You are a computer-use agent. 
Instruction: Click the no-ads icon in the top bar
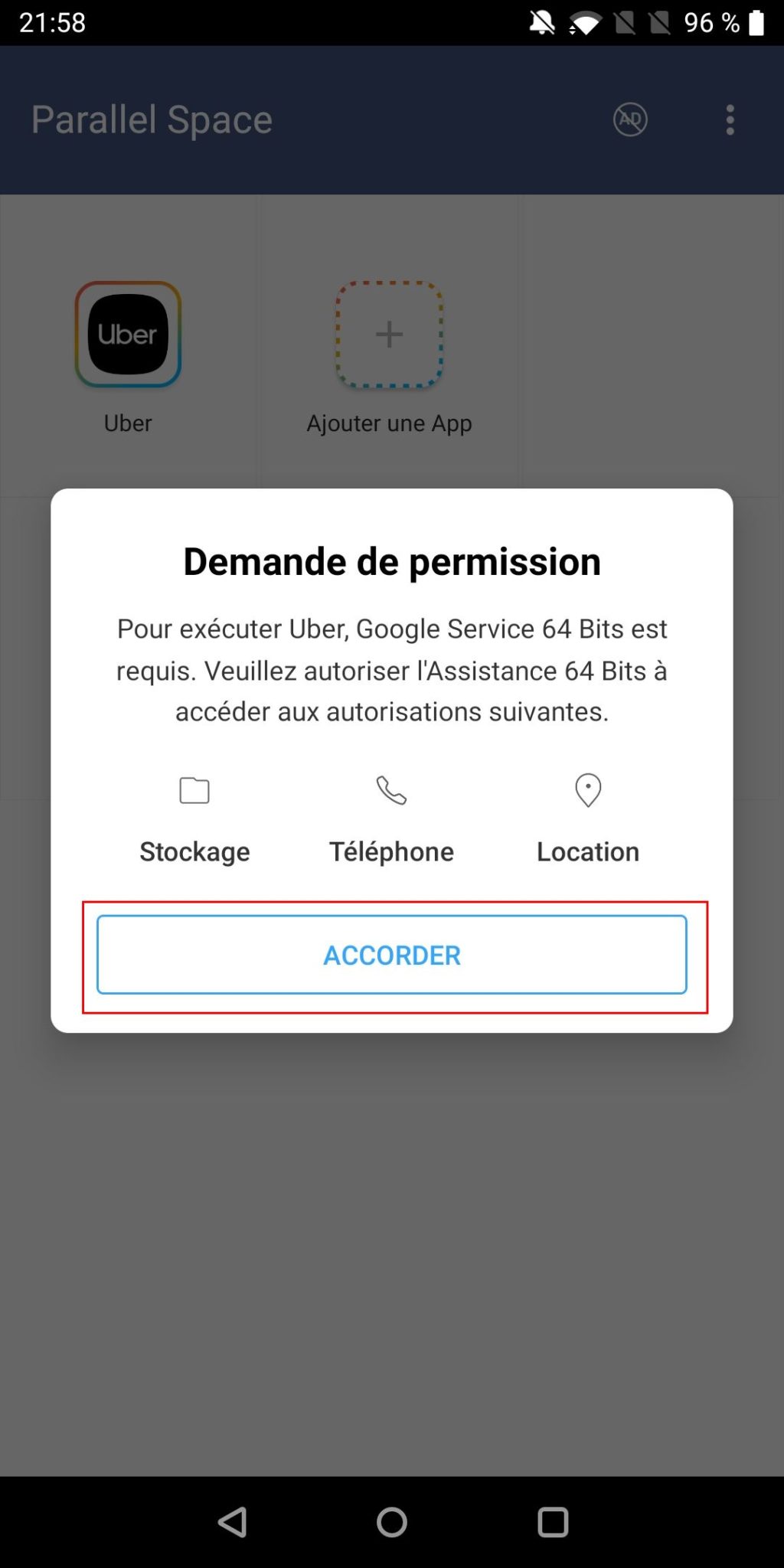[x=629, y=119]
